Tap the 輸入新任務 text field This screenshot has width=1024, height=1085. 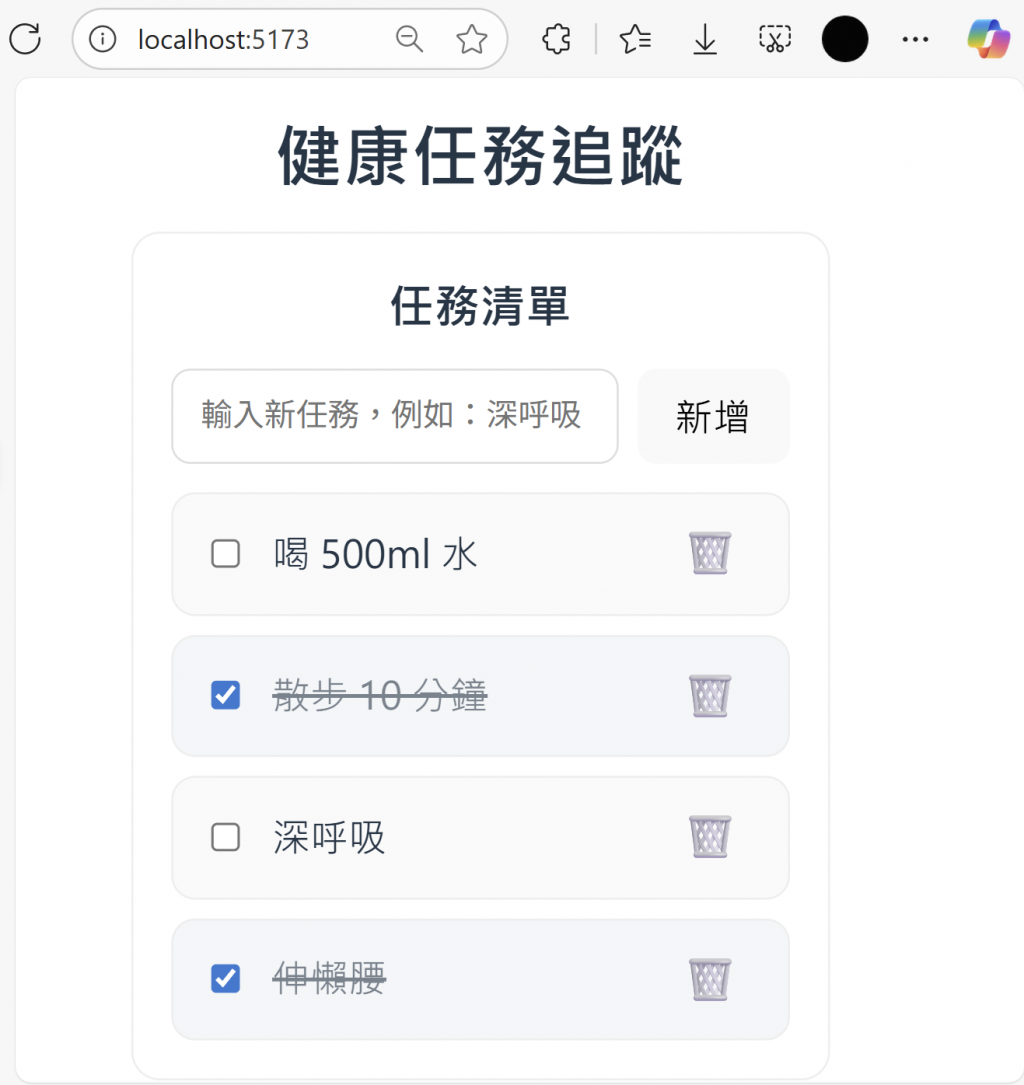coord(394,416)
